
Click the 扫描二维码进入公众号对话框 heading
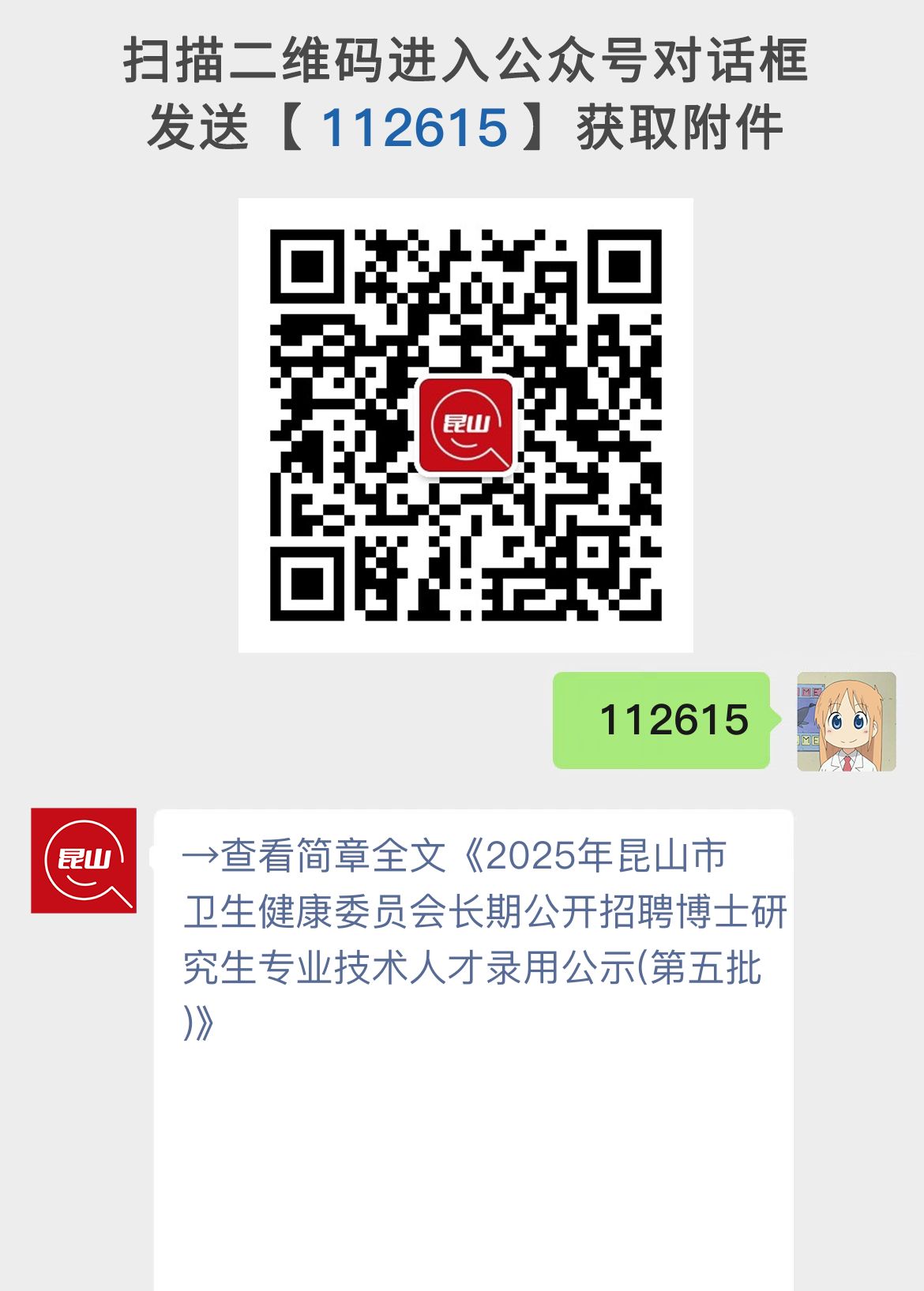462,63
